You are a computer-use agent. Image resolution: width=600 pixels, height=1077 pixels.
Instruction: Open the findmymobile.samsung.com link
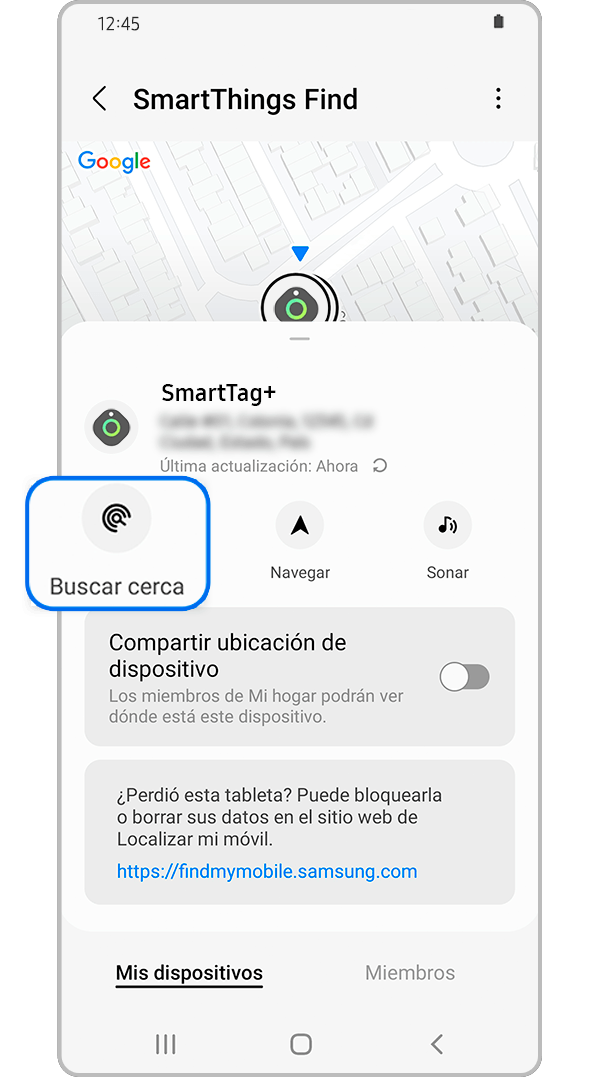pyautogui.click(x=267, y=871)
